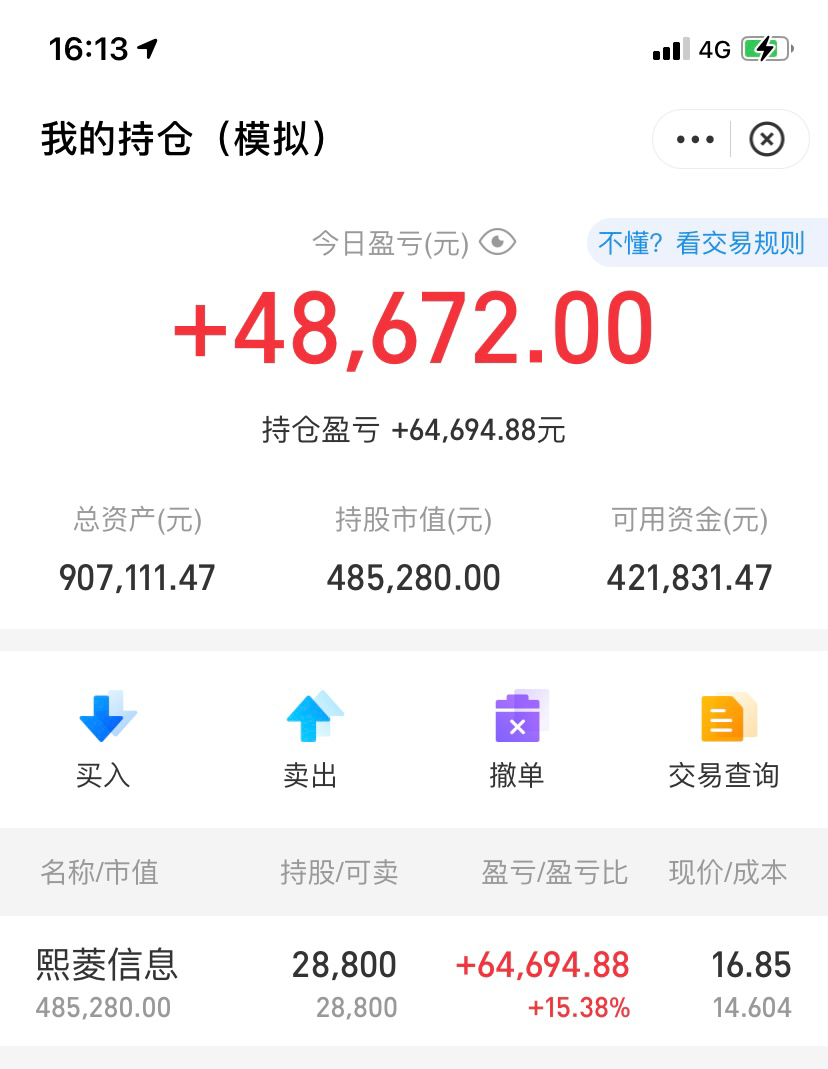Viewport: 828px width, 1069px height.
Task: Open the 熙菱信息 holding row
Action: (x=414, y=981)
